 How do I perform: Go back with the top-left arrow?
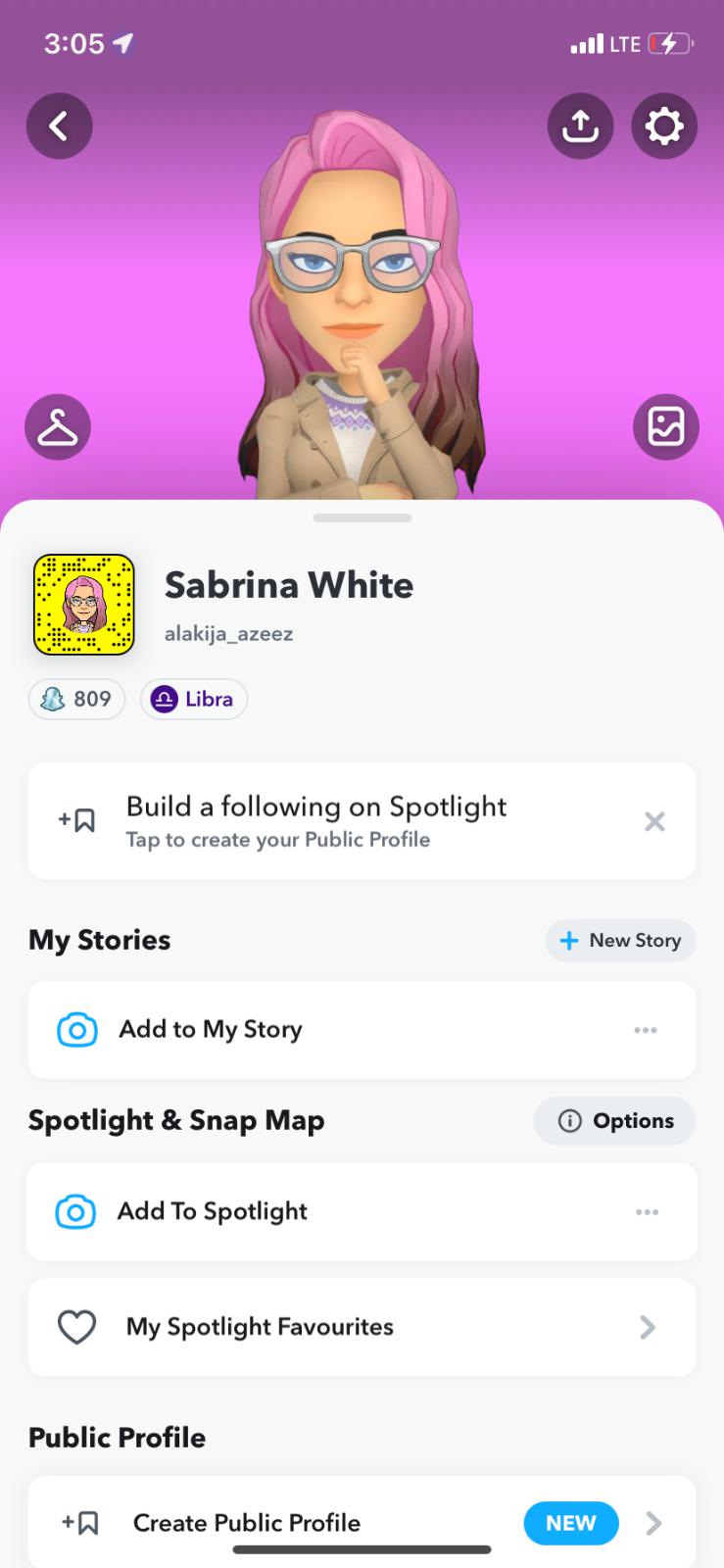59,125
